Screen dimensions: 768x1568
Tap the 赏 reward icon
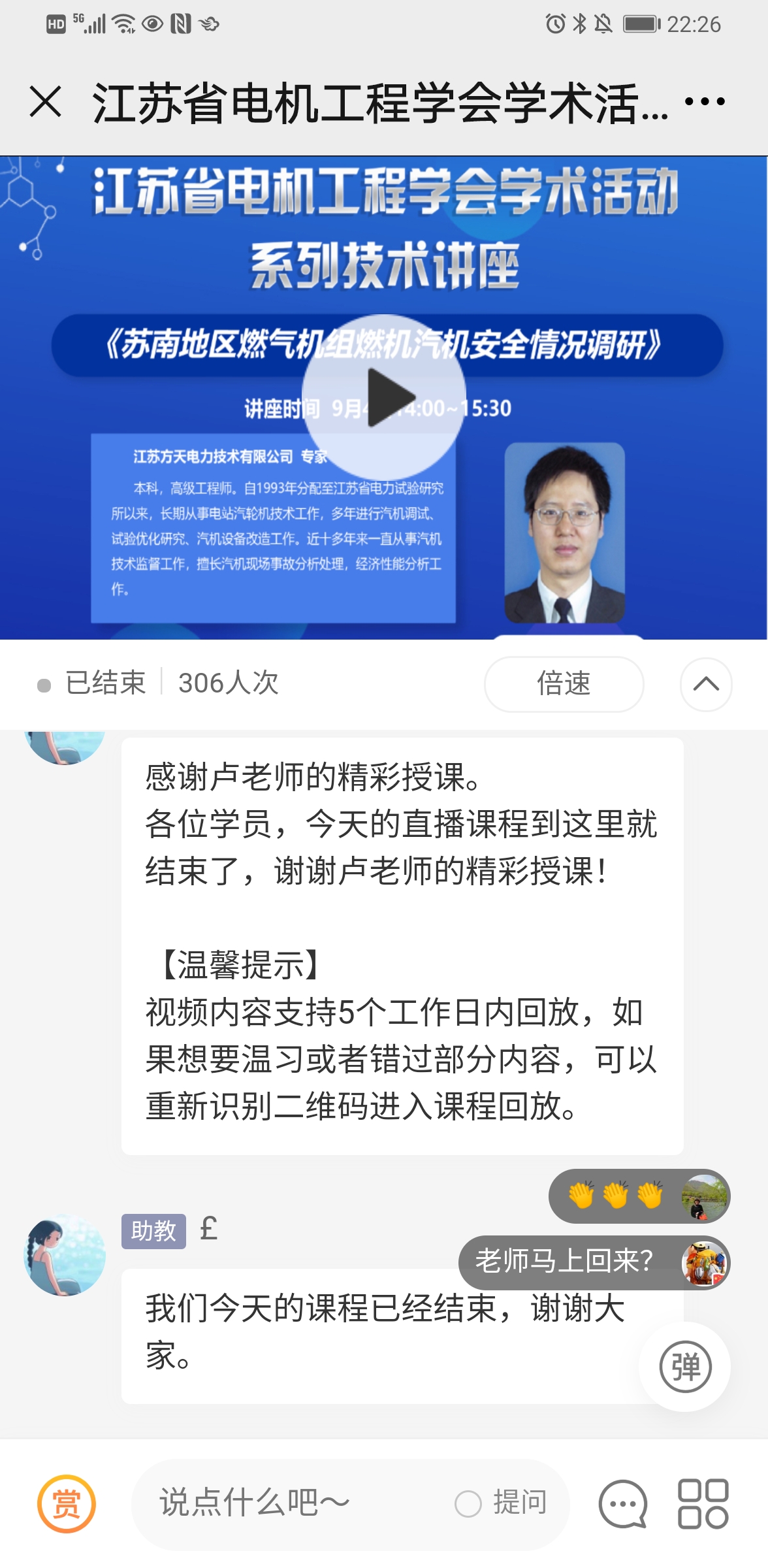(67, 1503)
